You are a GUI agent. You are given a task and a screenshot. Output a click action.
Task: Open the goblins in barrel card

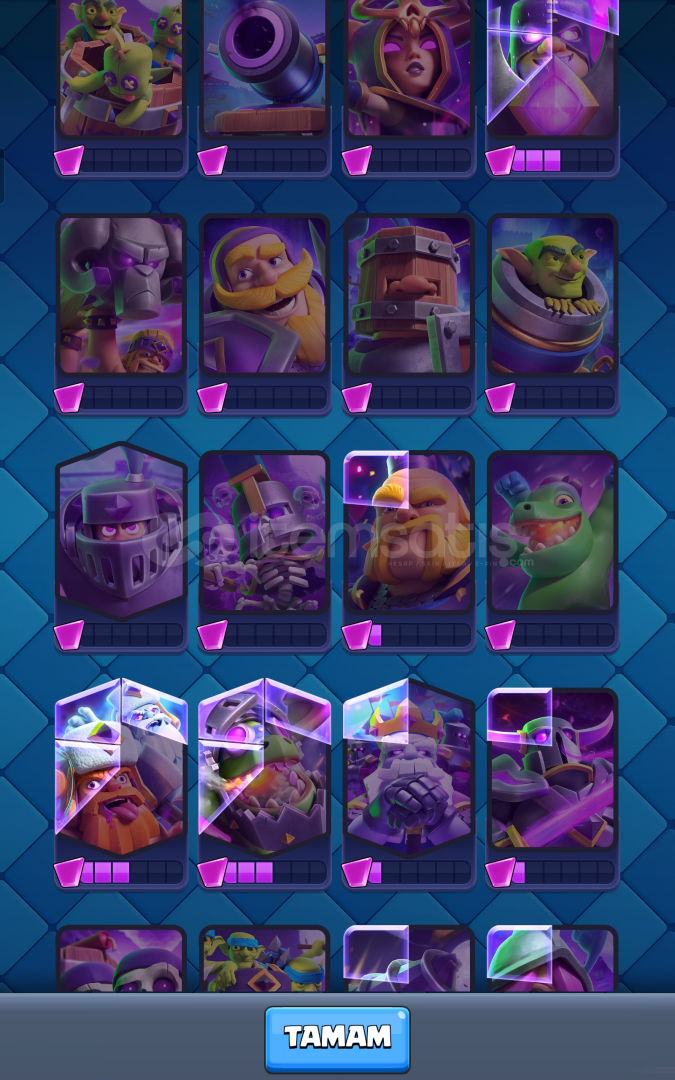[121, 70]
